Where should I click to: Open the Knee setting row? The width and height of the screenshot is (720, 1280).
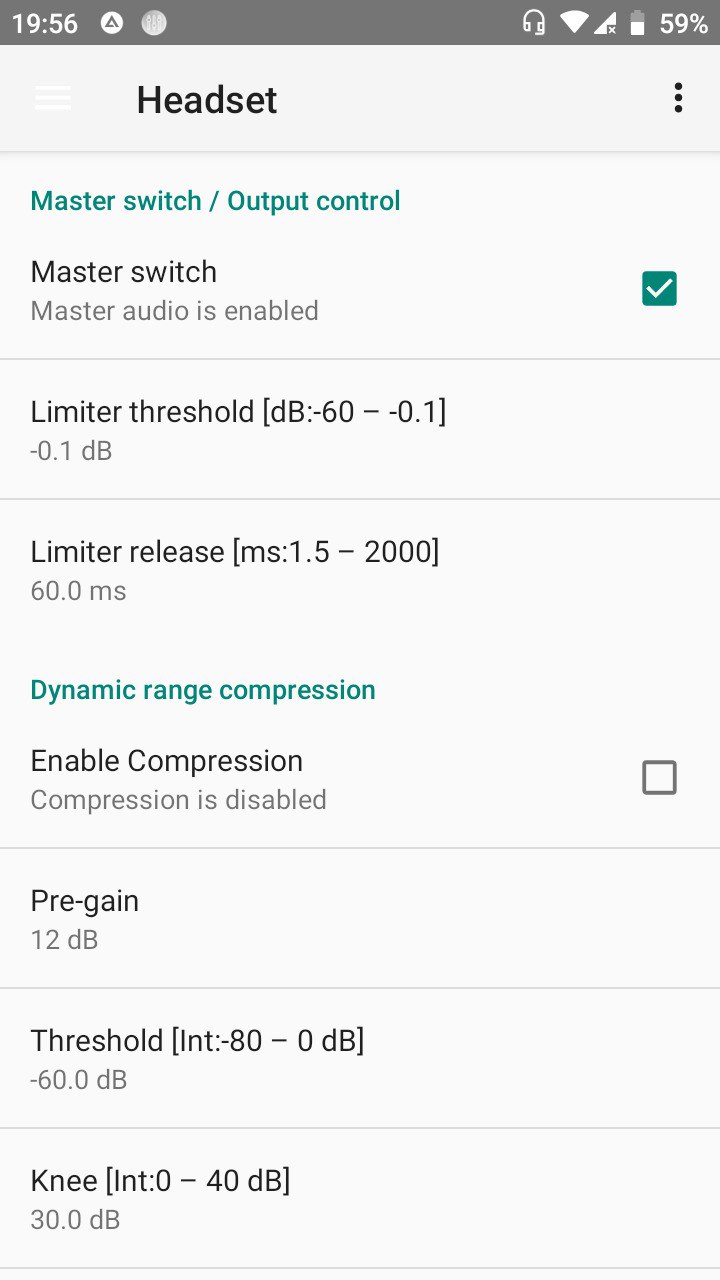(360, 1199)
